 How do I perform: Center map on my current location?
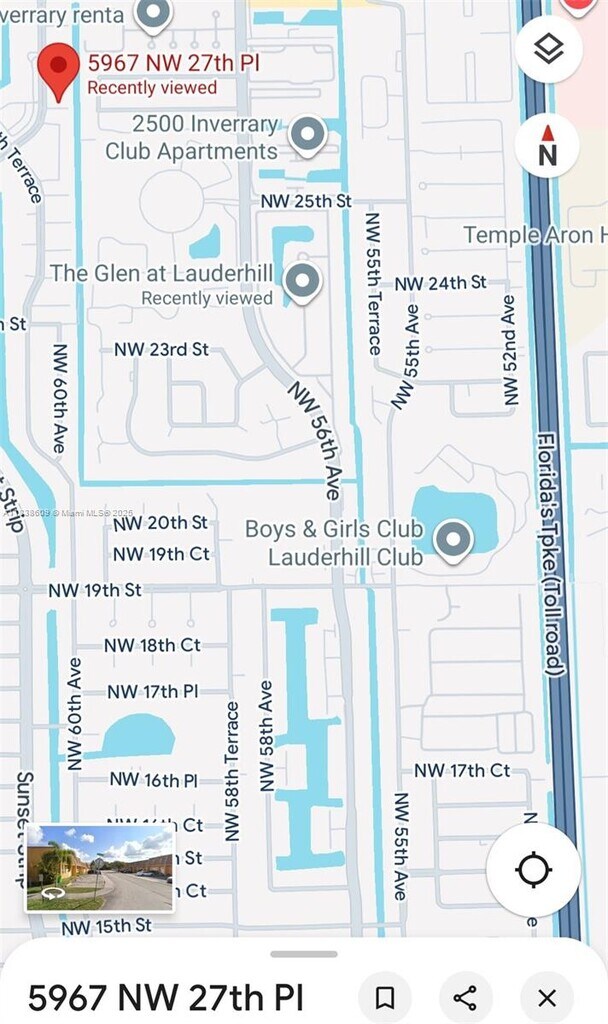(x=533, y=869)
